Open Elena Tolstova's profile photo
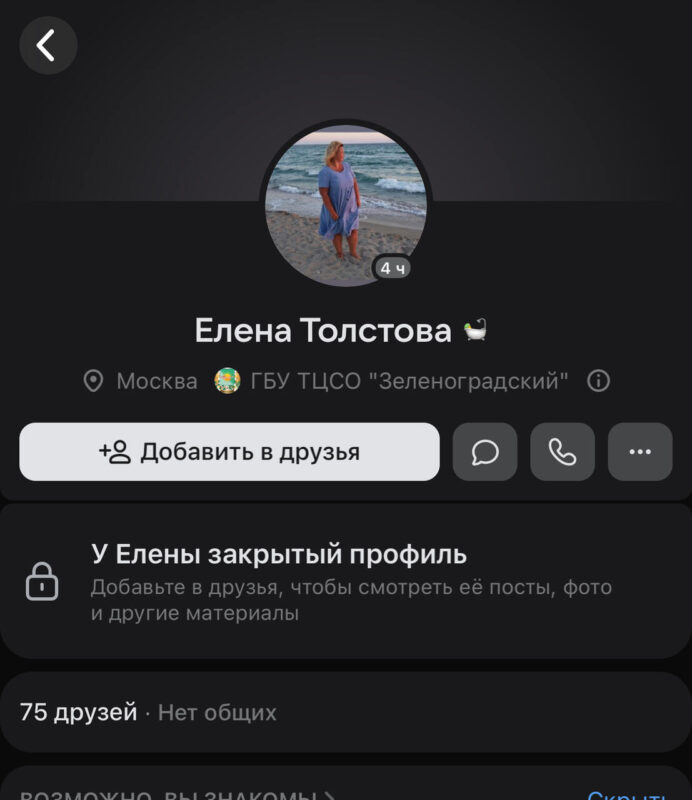692x800 pixels. point(345,205)
